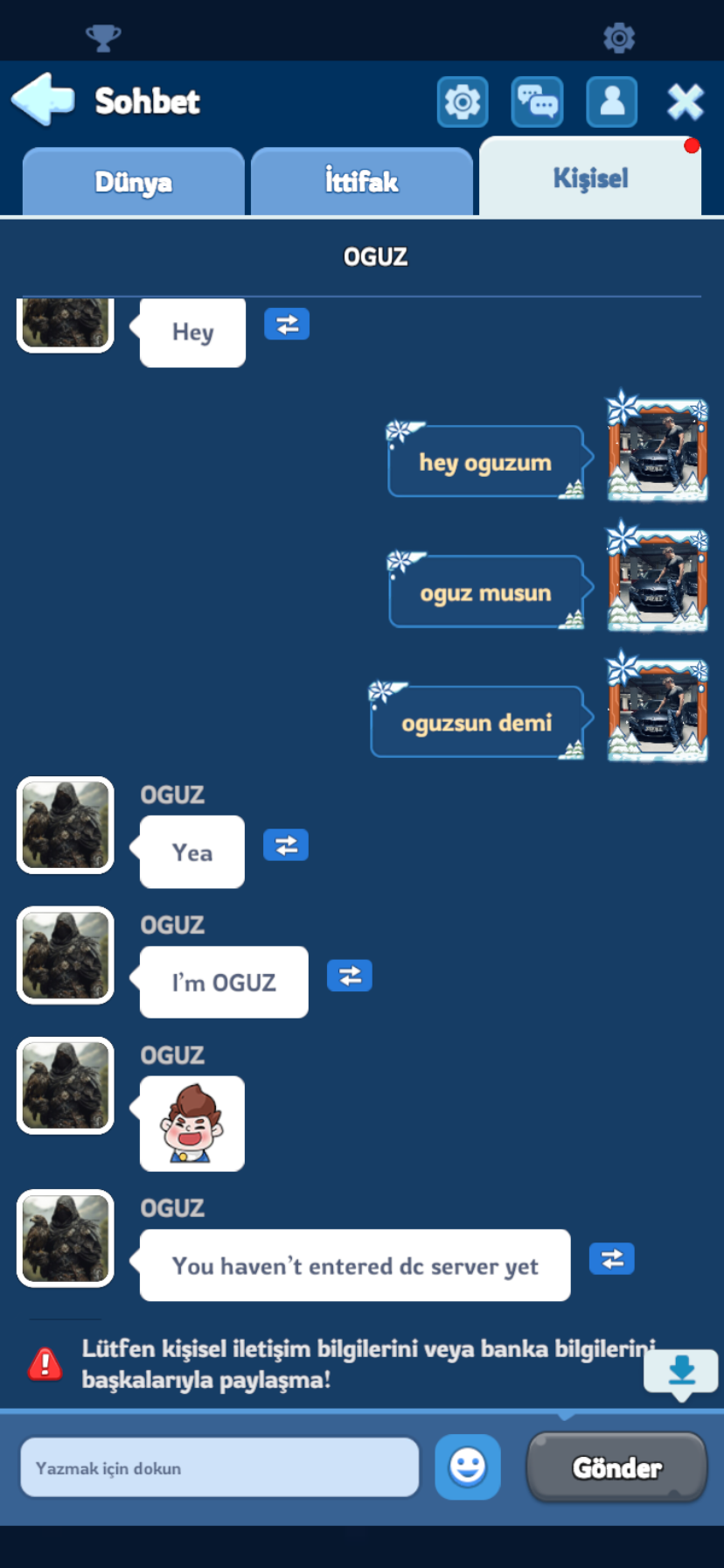Jump to latest messages with download arrow
This screenshot has height=1568, width=724.
point(681,1373)
